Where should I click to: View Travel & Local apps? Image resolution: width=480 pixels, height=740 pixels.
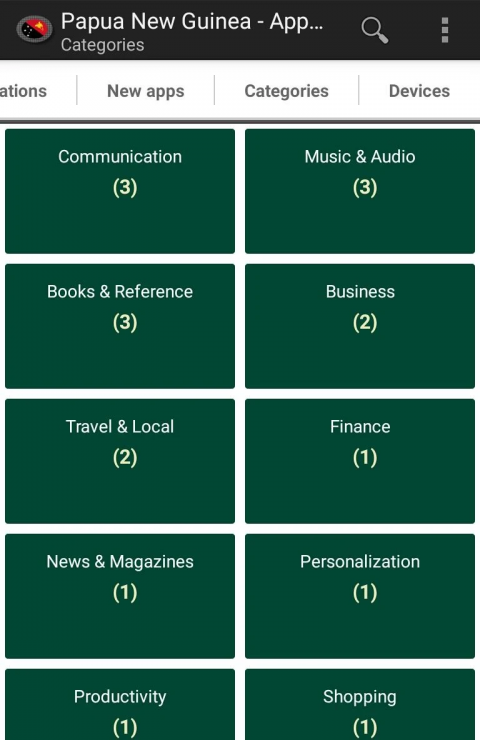120,461
